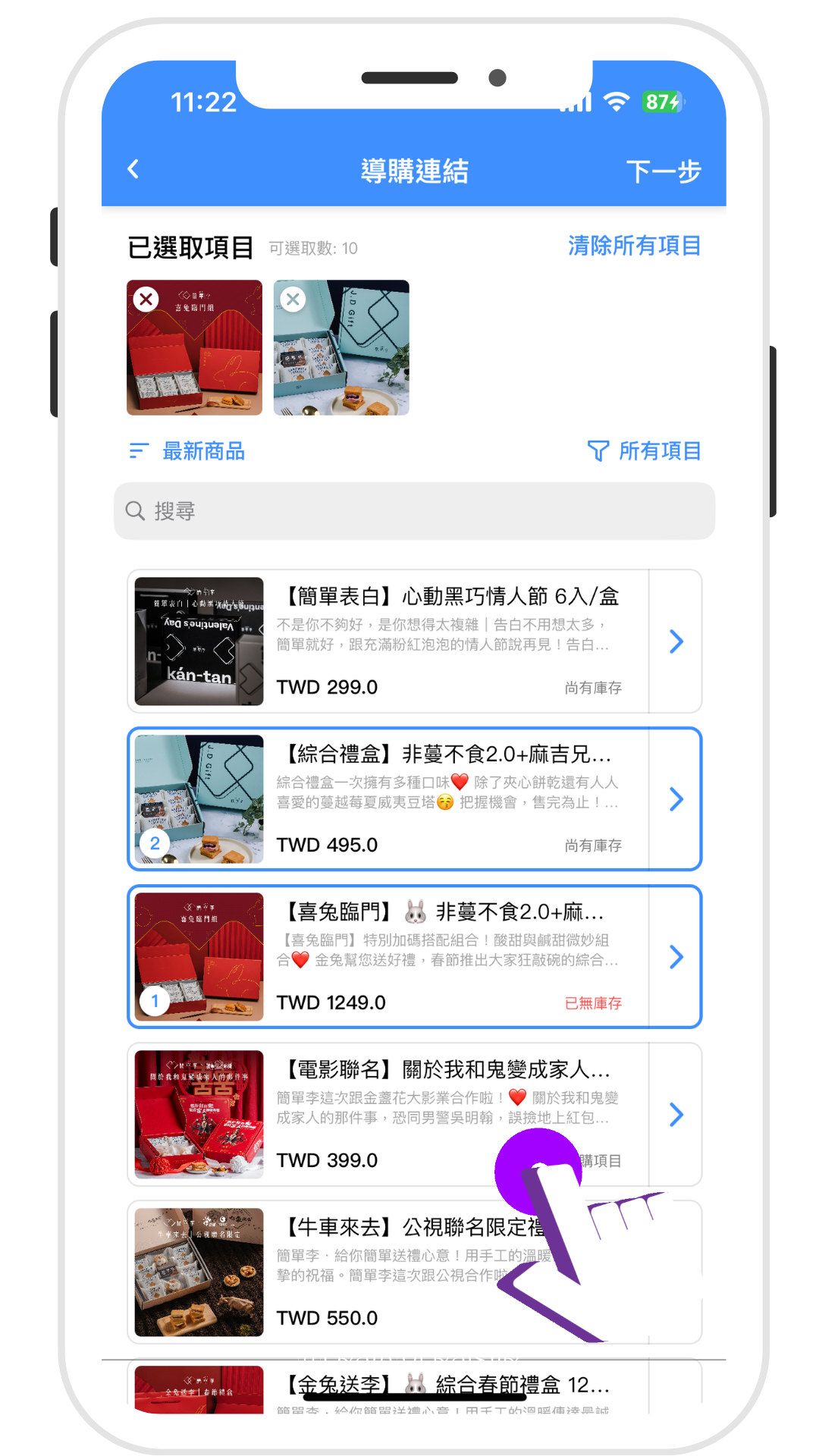
Task: Select the 【簡單表白】心動黑巧情人節 product
Action: click(x=388, y=642)
